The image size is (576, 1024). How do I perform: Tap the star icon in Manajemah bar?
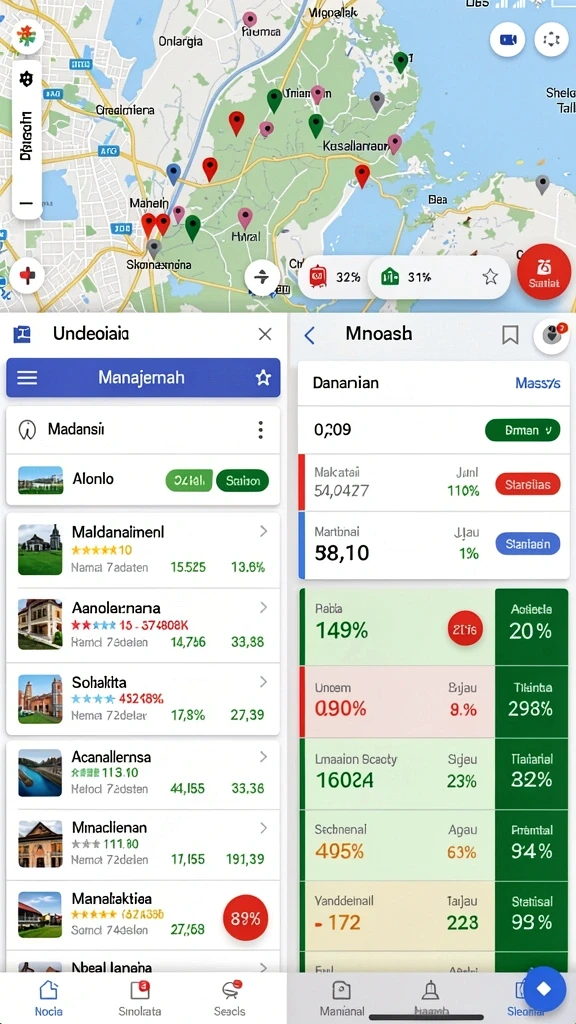click(263, 377)
